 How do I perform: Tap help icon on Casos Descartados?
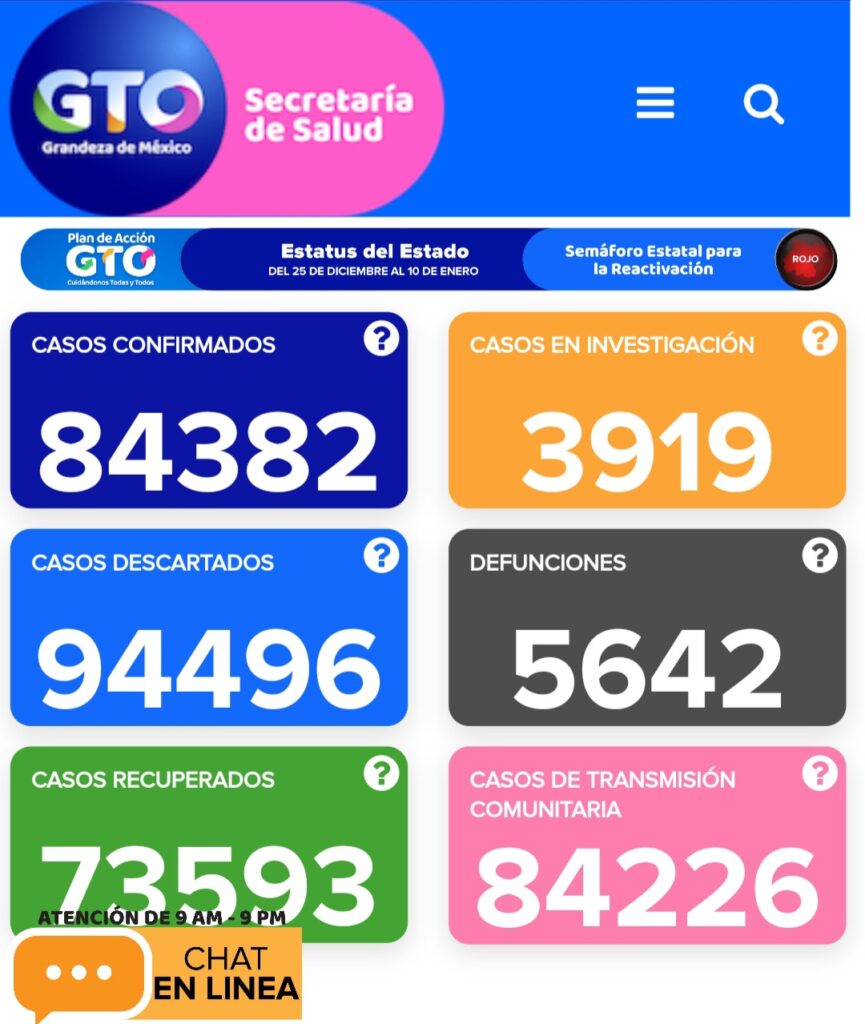pyautogui.click(x=381, y=555)
